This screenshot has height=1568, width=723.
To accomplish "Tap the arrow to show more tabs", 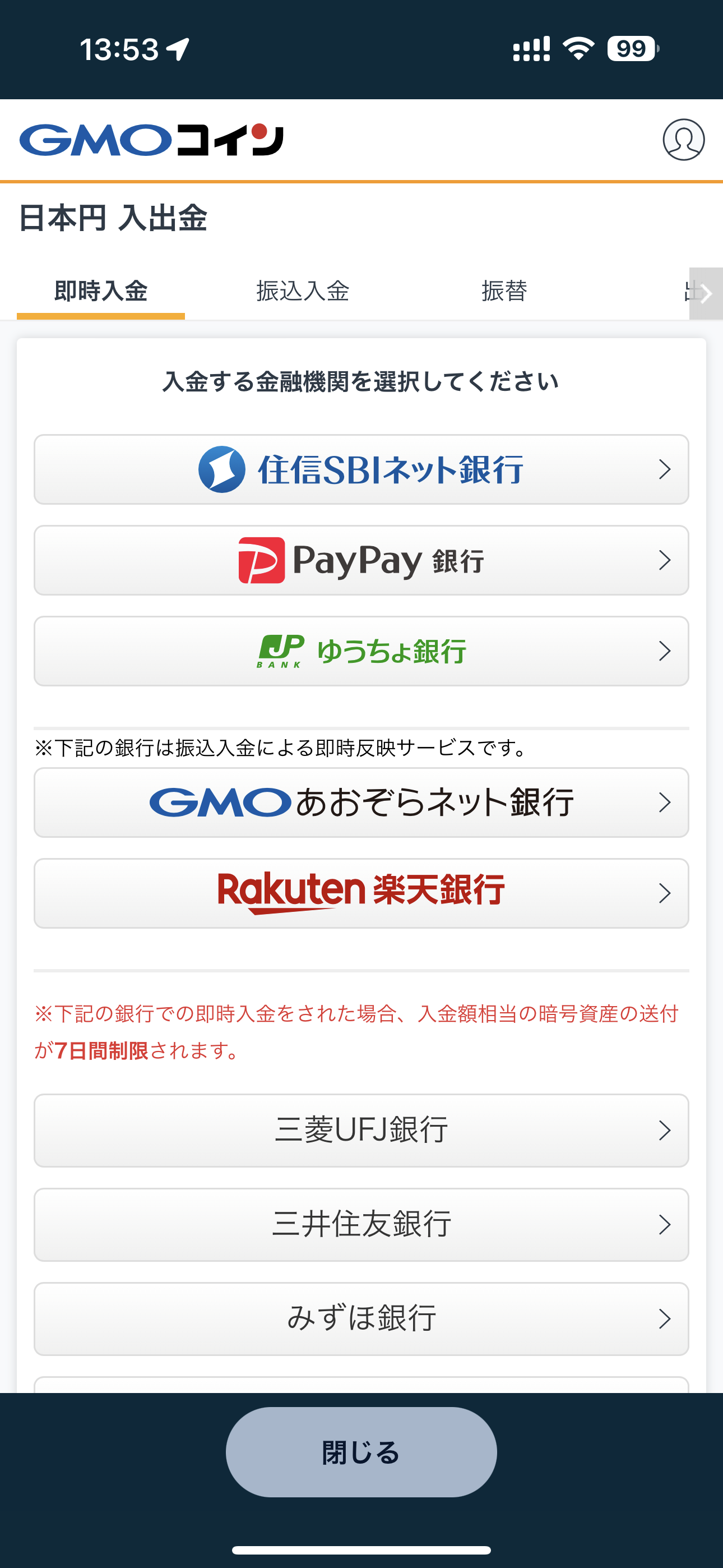I will tap(706, 293).
